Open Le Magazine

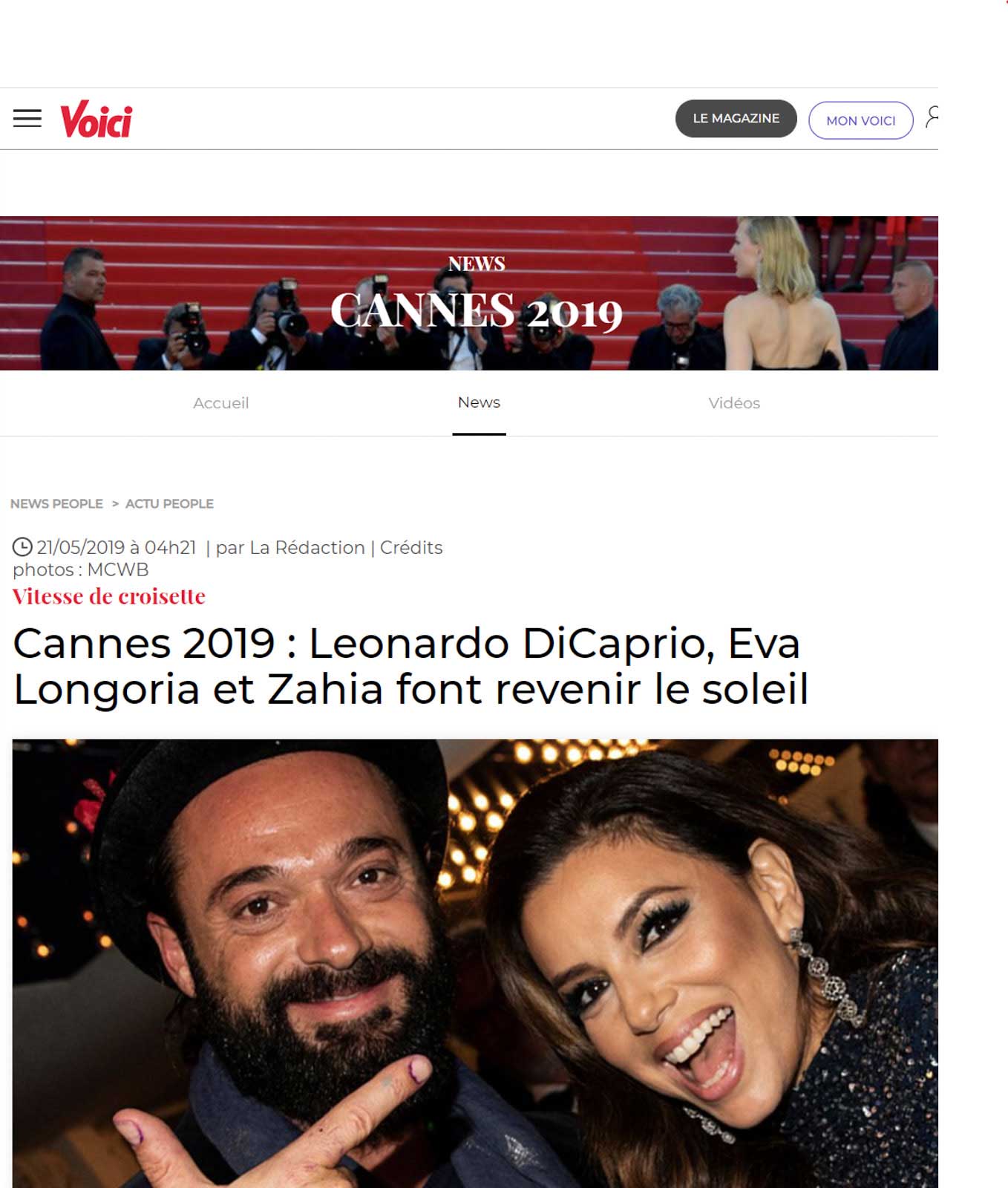[x=736, y=119]
